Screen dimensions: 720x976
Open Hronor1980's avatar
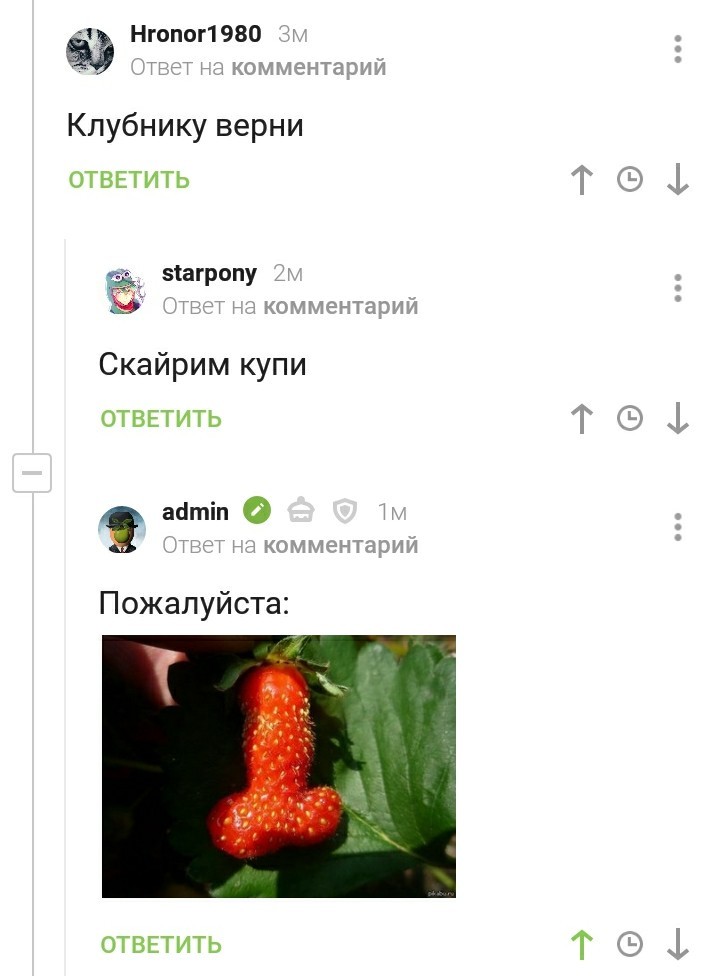[x=90, y=50]
